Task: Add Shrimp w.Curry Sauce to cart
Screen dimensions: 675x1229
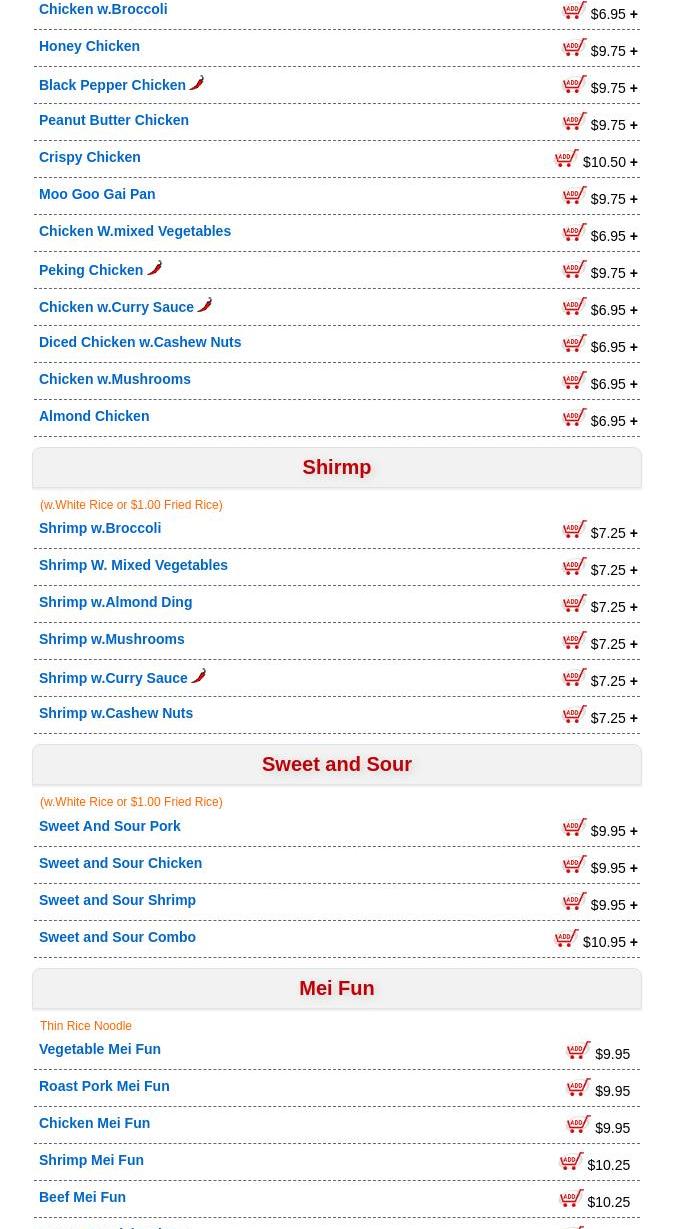Action: pyautogui.click(x=575, y=677)
